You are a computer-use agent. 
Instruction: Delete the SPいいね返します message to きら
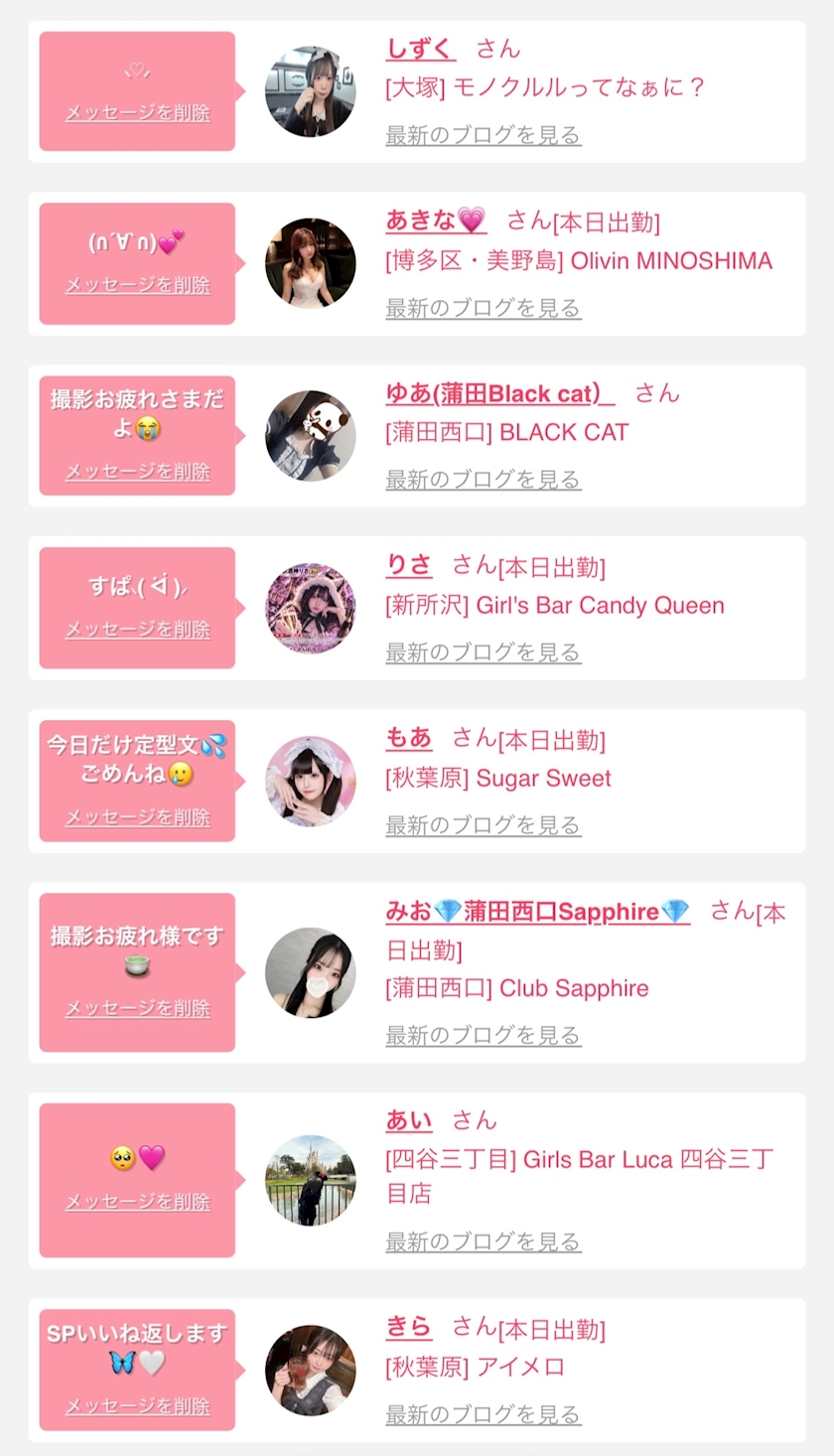tap(138, 1406)
